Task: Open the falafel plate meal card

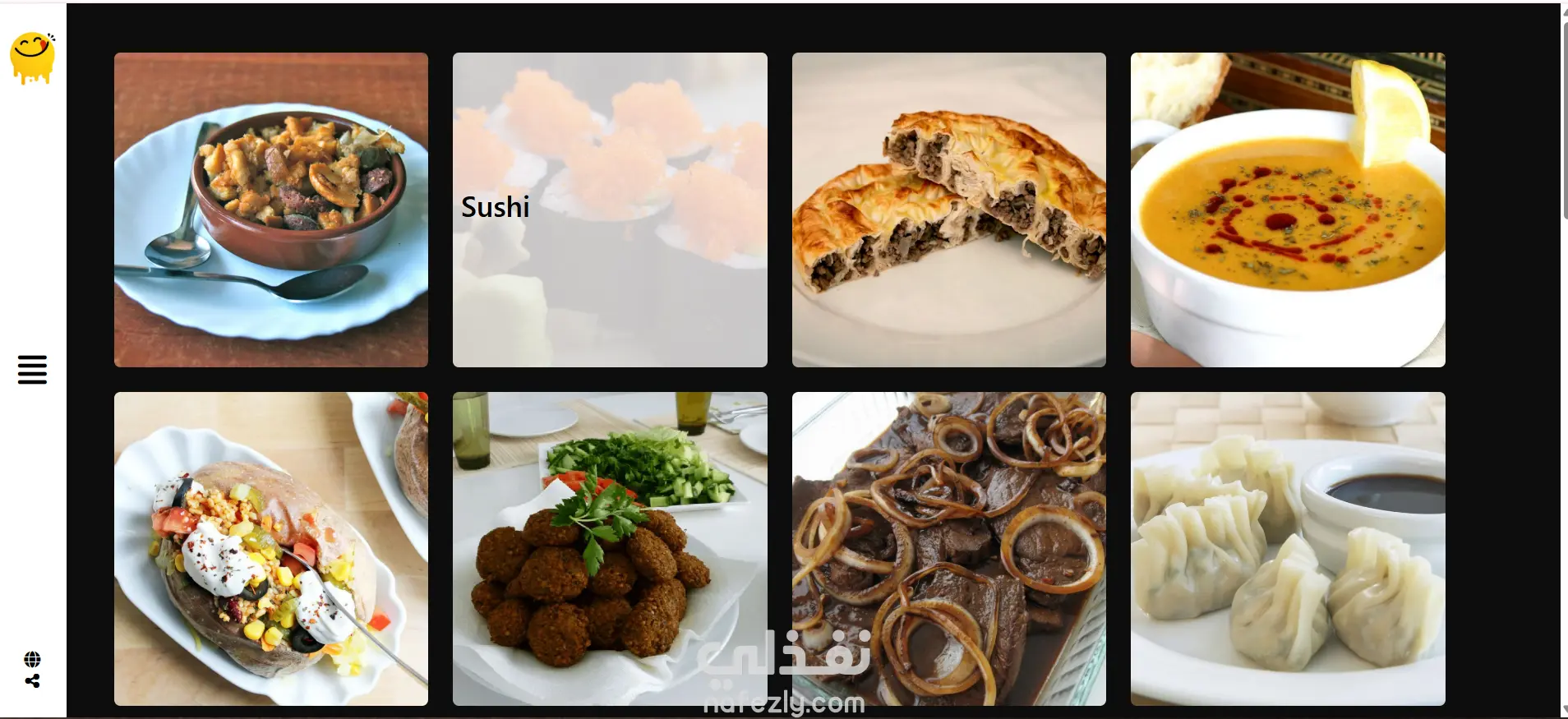Action: pos(610,548)
